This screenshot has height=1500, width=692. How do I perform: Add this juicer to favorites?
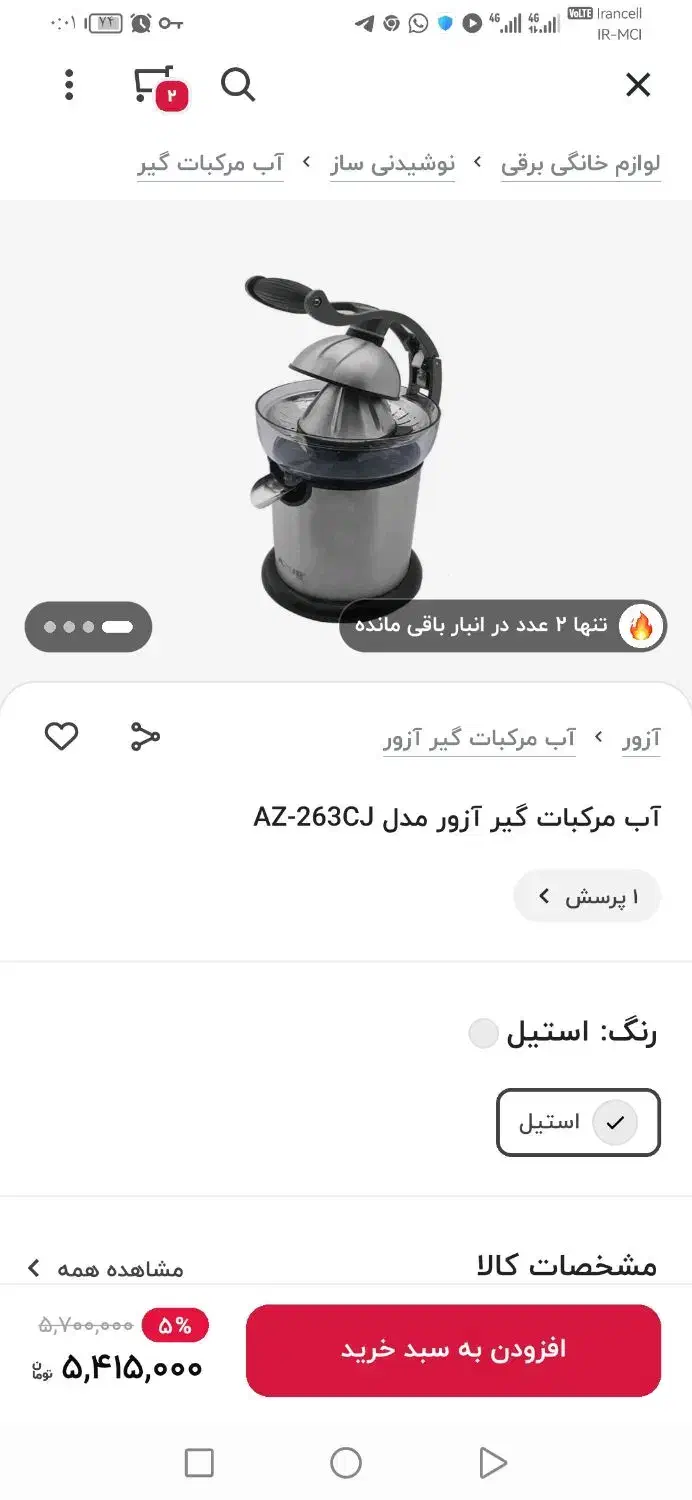(x=61, y=737)
